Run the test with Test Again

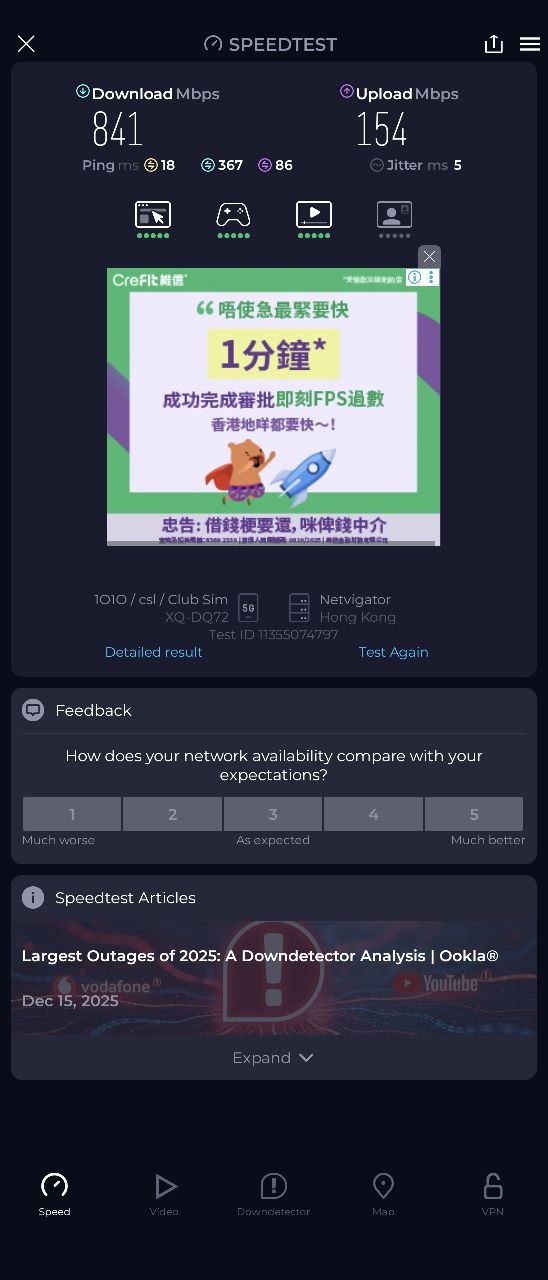tap(394, 652)
